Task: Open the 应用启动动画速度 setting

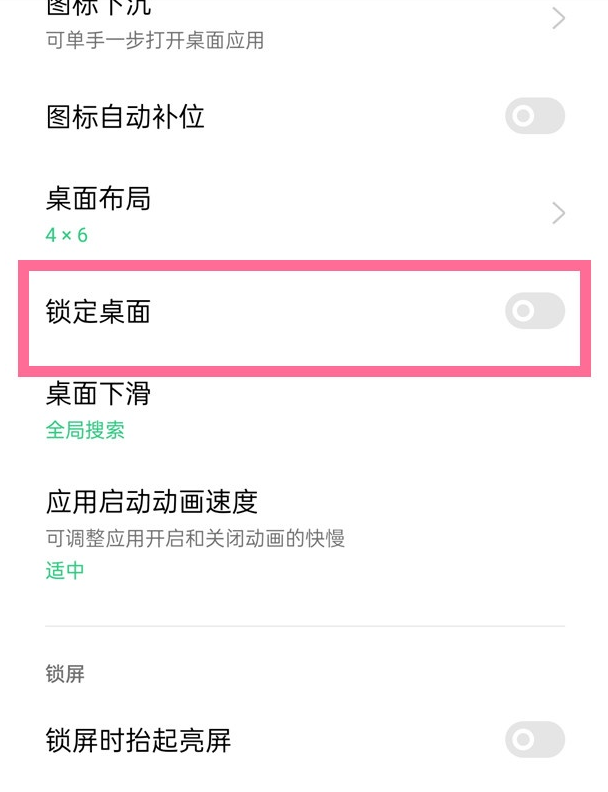Action: (300, 533)
